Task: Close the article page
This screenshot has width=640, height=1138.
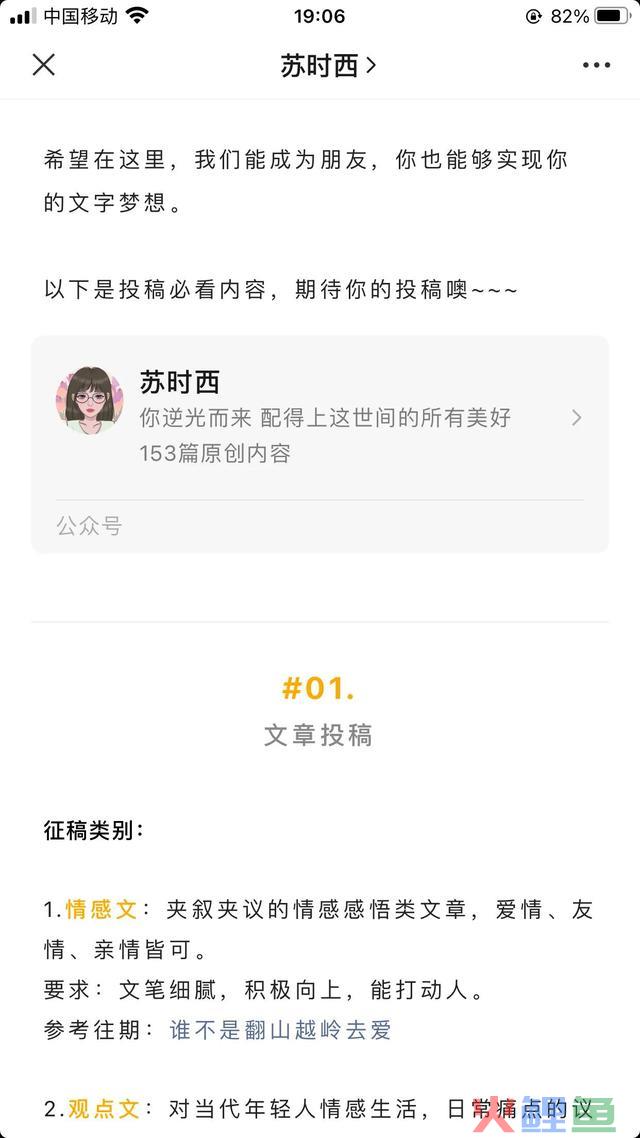Action: click(x=43, y=66)
